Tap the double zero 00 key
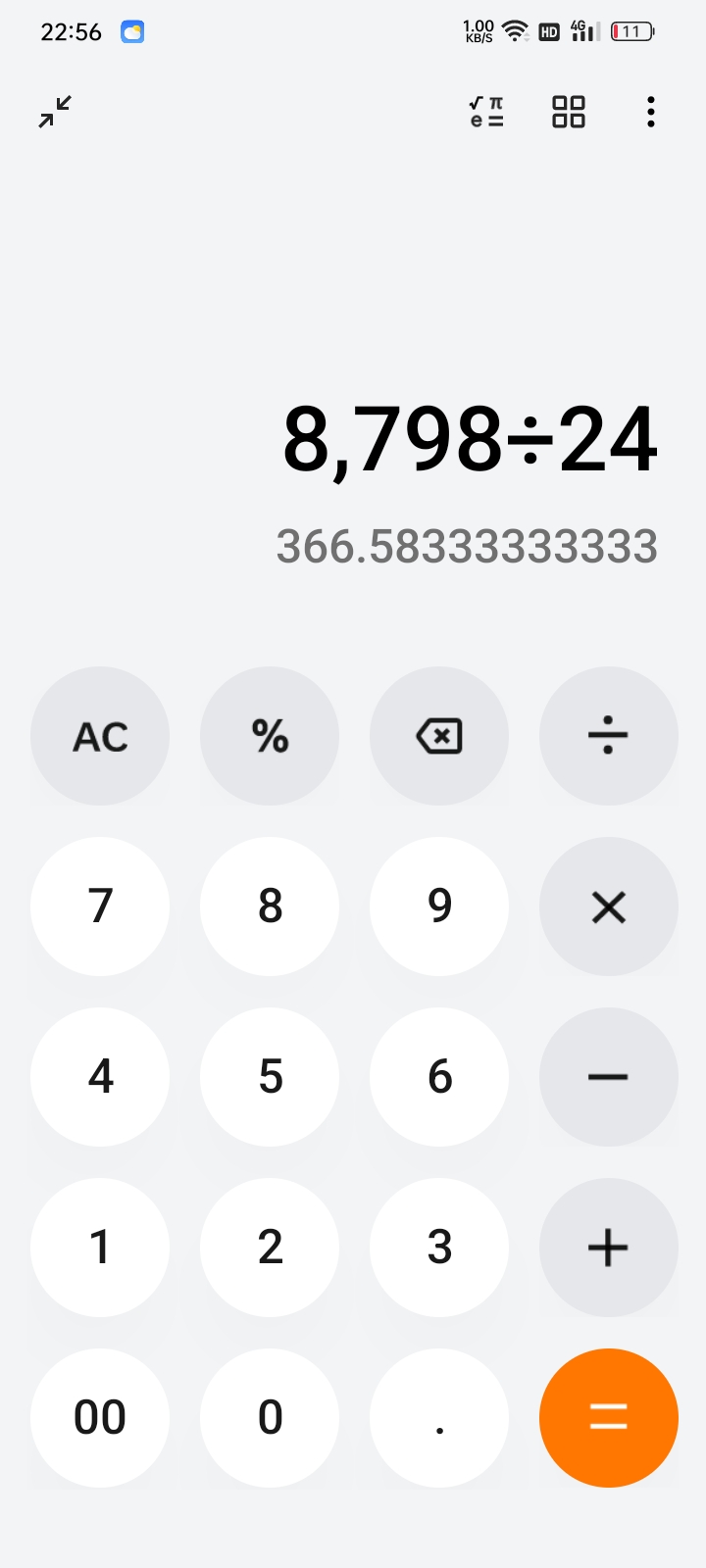 pos(100,1418)
